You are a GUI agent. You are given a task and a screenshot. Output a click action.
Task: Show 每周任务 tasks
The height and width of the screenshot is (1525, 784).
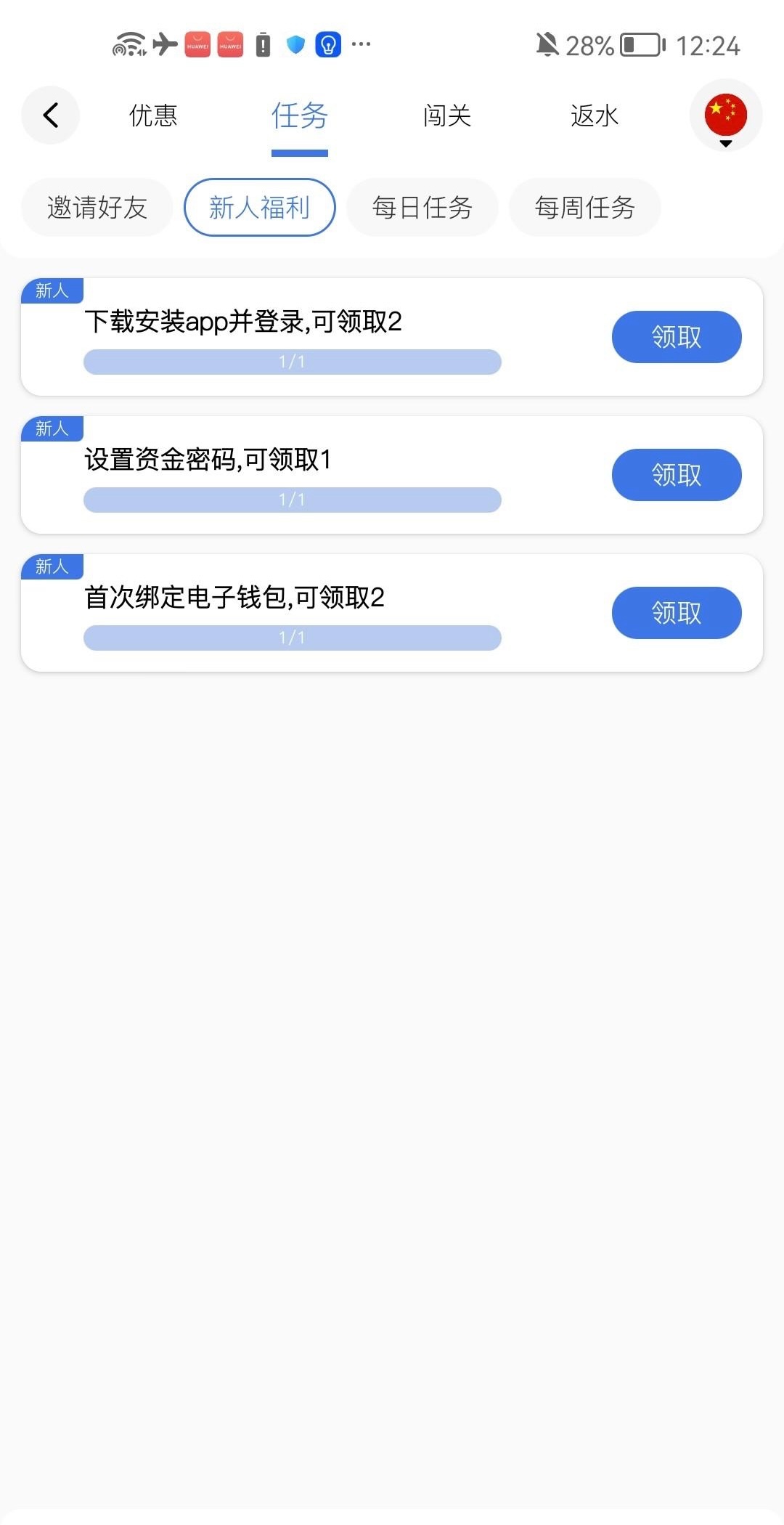[x=585, y=207]
